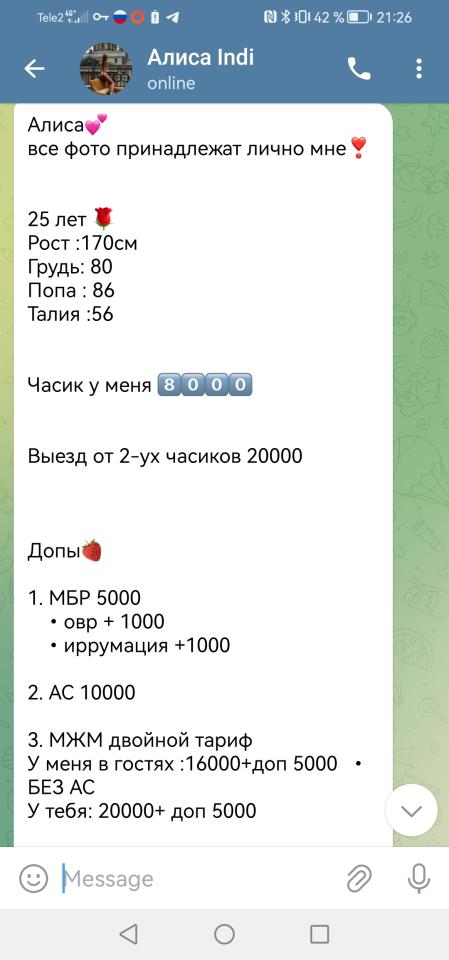Open Алиса Indi profile from the header
Viewport: 449px width, 960px height.
200,69
